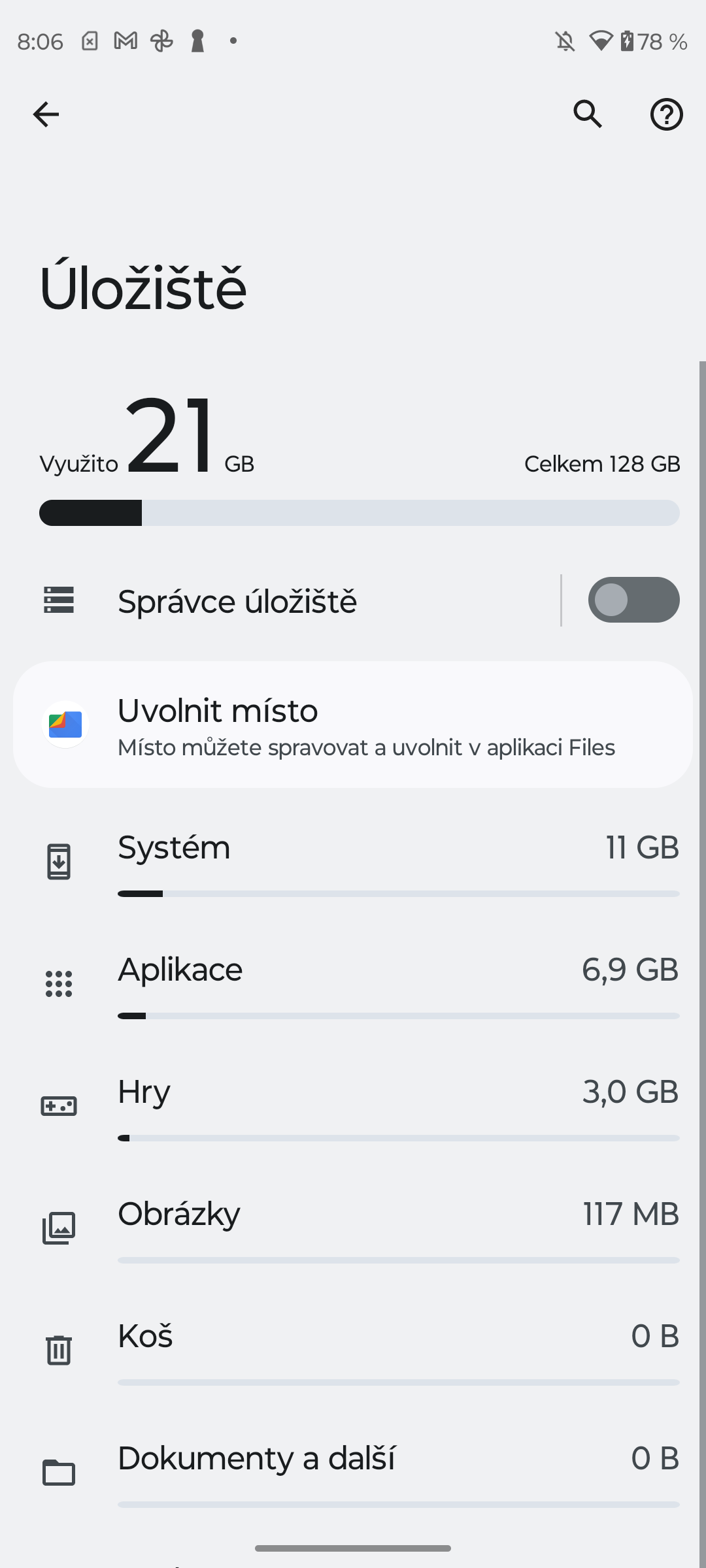The height and width of the screenshot is (1568, 706).
Task: Open the Systém storage category icon
Action: tap(58, 861)
